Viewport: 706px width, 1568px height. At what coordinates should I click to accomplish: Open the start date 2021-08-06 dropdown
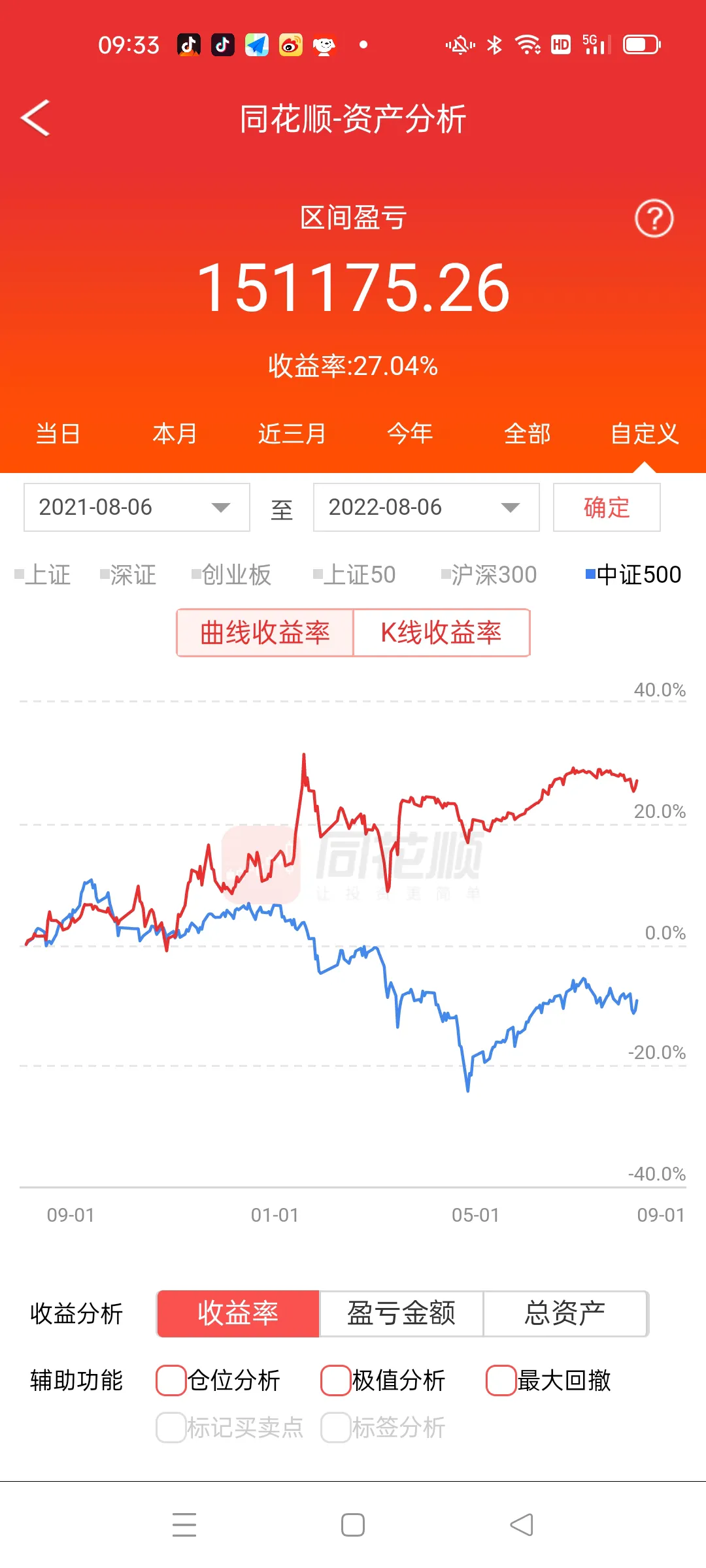pos(137,508)
